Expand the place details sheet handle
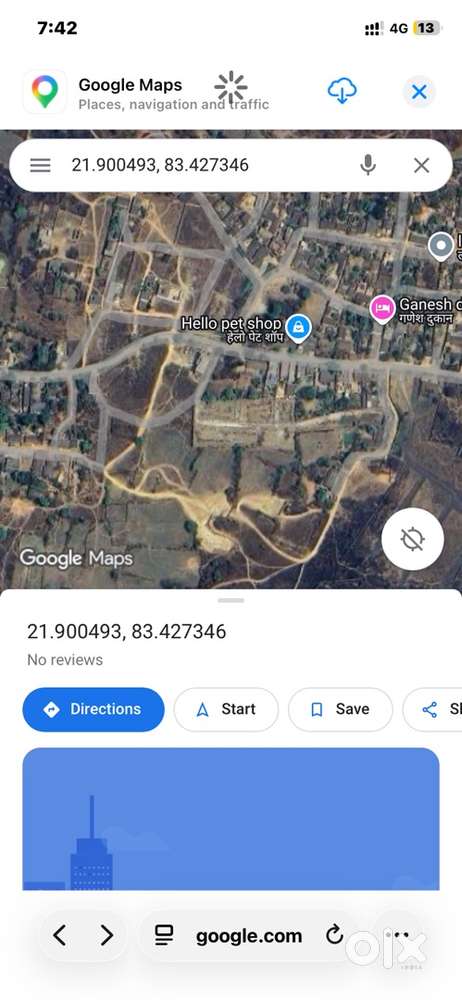The width and height of the screenshot is (462, 1000). pos(231,600)
